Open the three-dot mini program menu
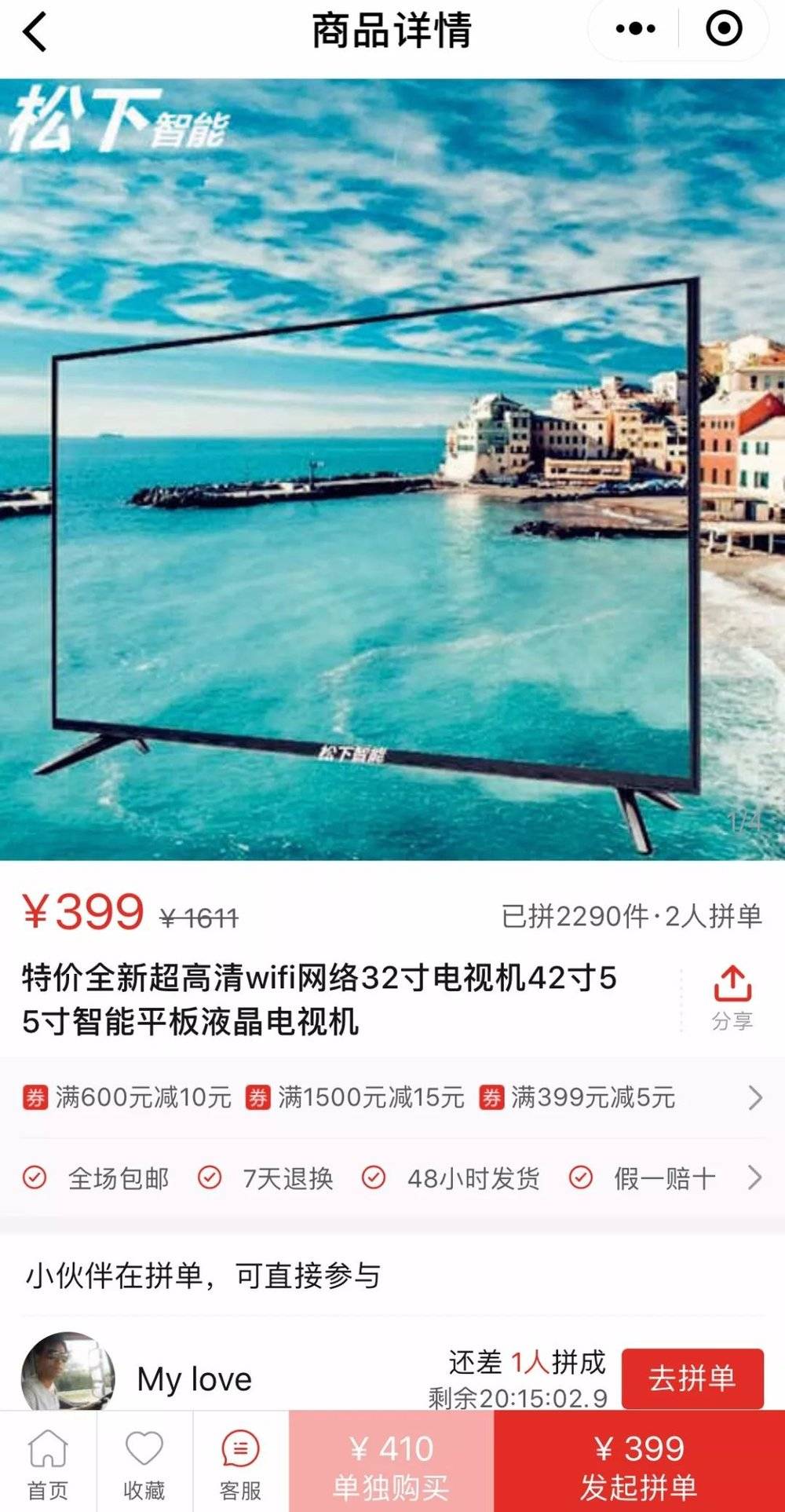Image resolution: width=785 pixels, height=1512 pixels. 635,30
